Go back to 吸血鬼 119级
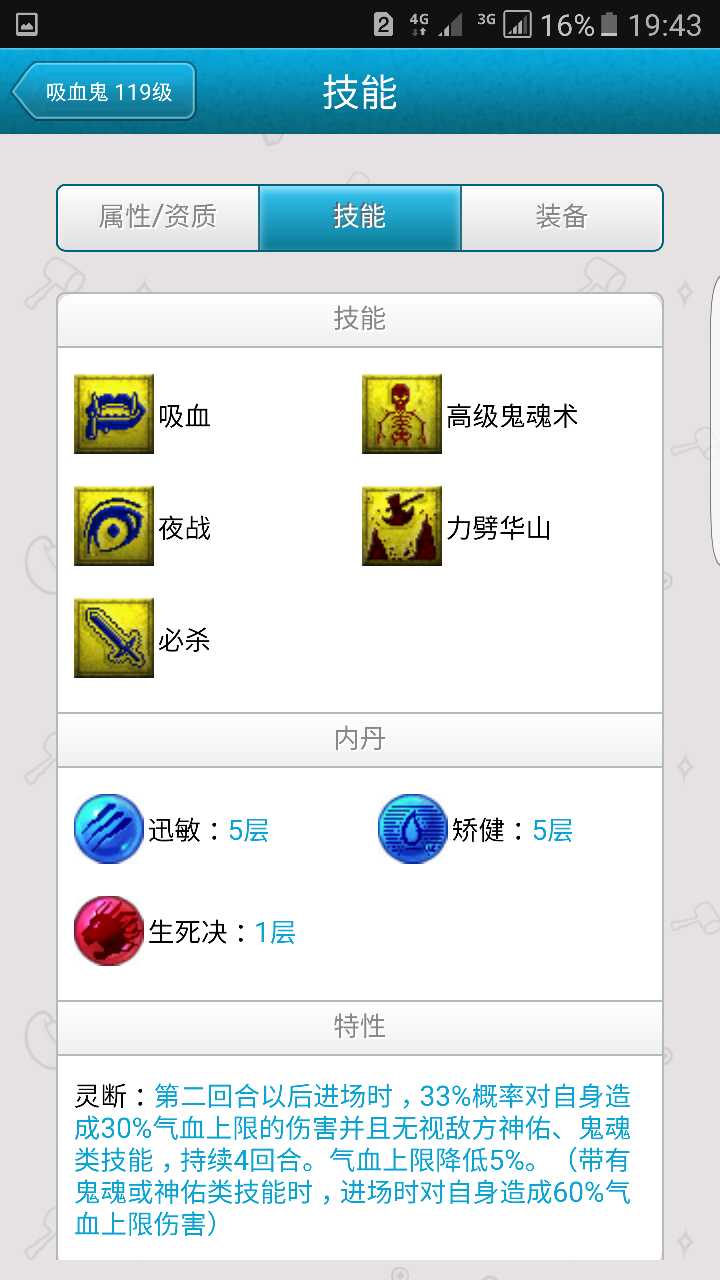The width and height of the screenshot is (720, 1280). pos(104,92)
